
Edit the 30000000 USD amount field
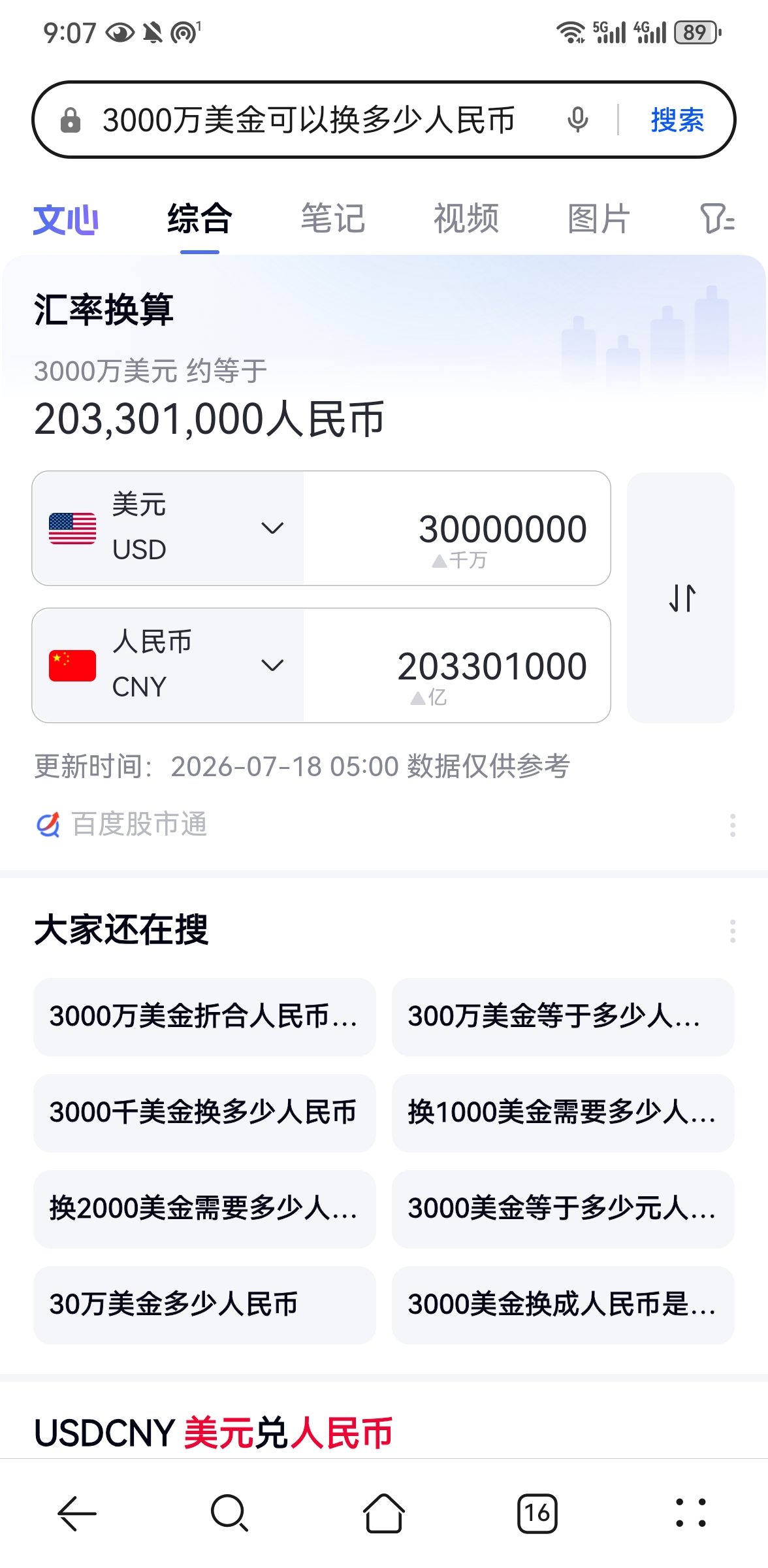[x=457, y=528]
